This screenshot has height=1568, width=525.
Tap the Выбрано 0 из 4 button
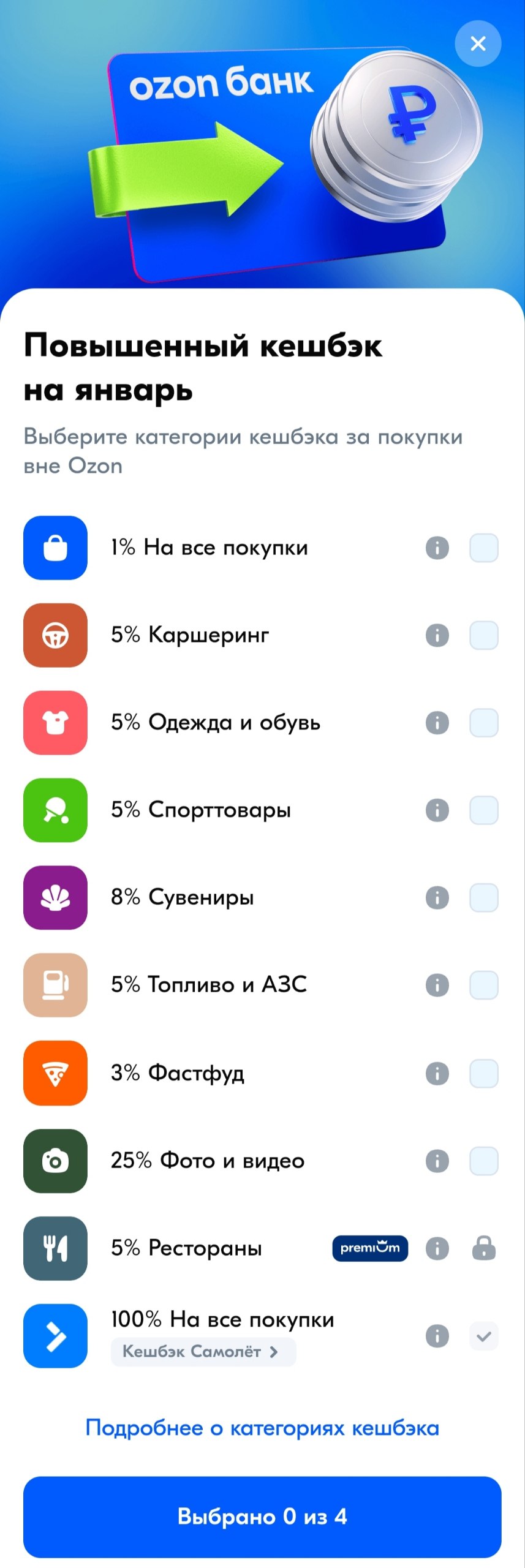pos(262,1516)
